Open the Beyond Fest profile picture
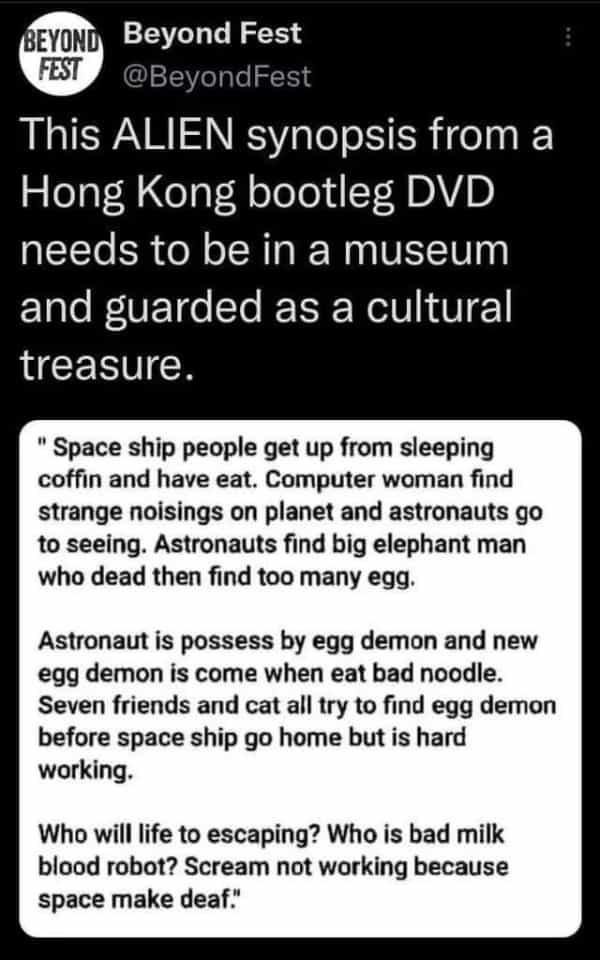The width and height of the screenshot is (600, 960). (57, 58)
